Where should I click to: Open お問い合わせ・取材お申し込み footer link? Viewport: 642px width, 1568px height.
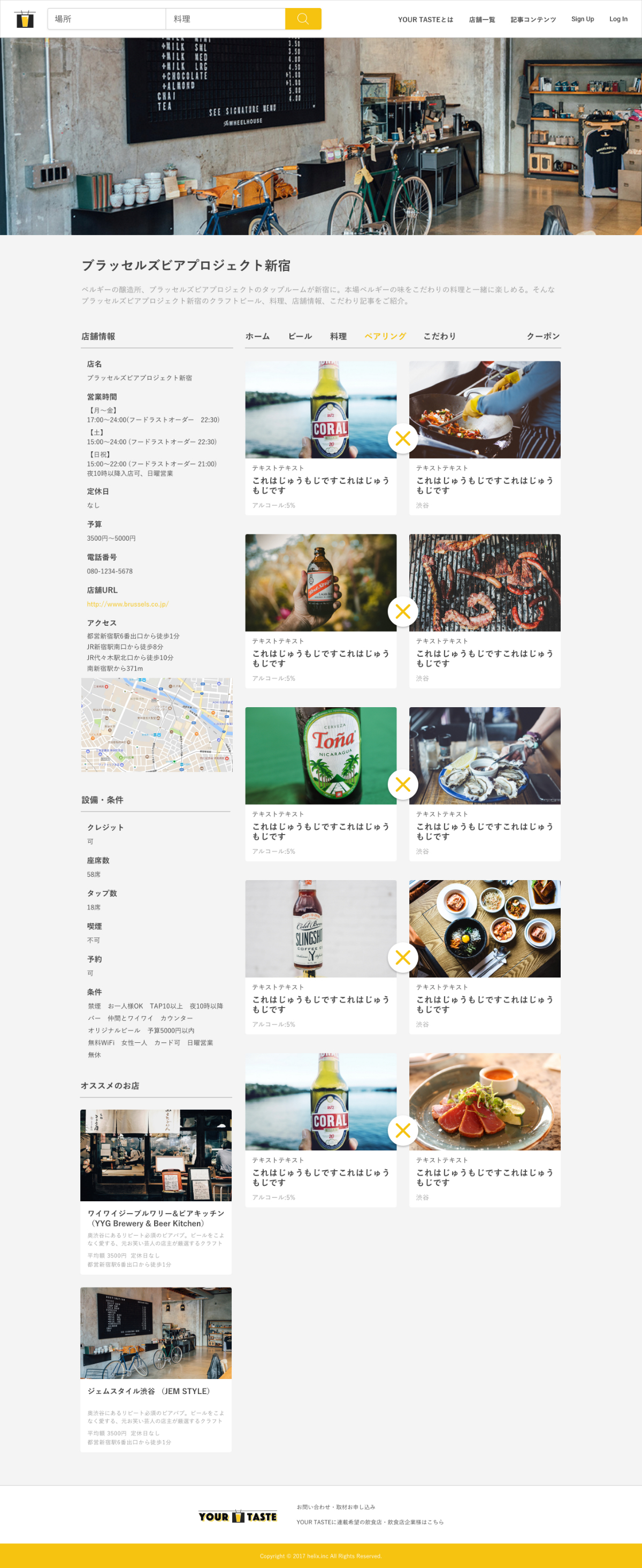[x=336, y=1506]
